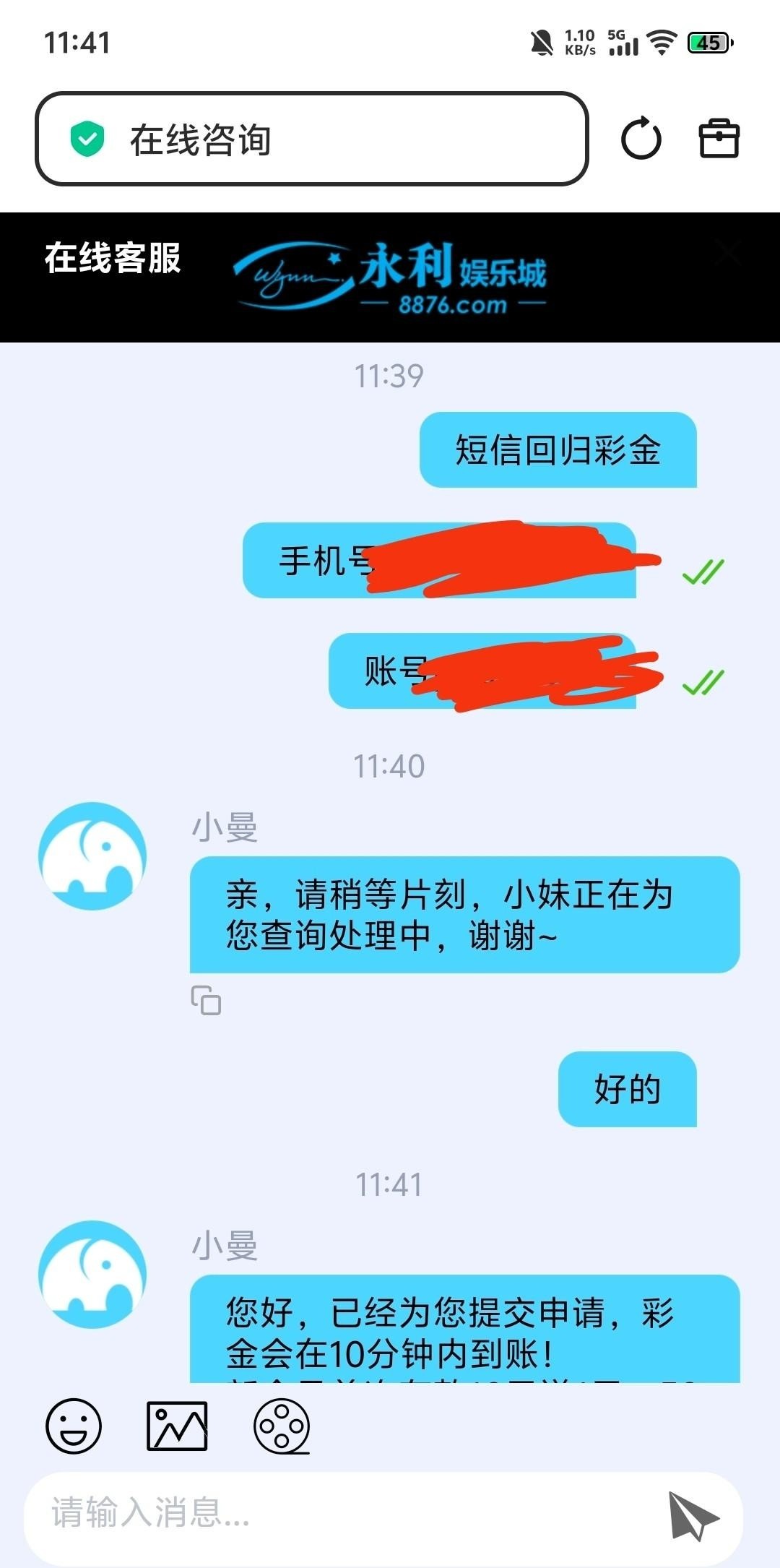Copy 小曼's message with copy icon
The height and width of the screenshot is (1568, 780).
[x=206, y=1000]
